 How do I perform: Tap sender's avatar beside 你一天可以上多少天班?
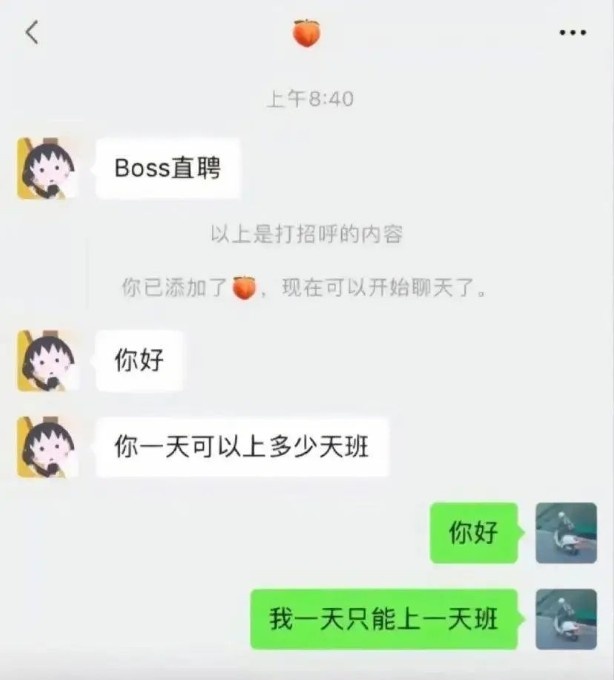pyautogui.click(x=48, y=446)
